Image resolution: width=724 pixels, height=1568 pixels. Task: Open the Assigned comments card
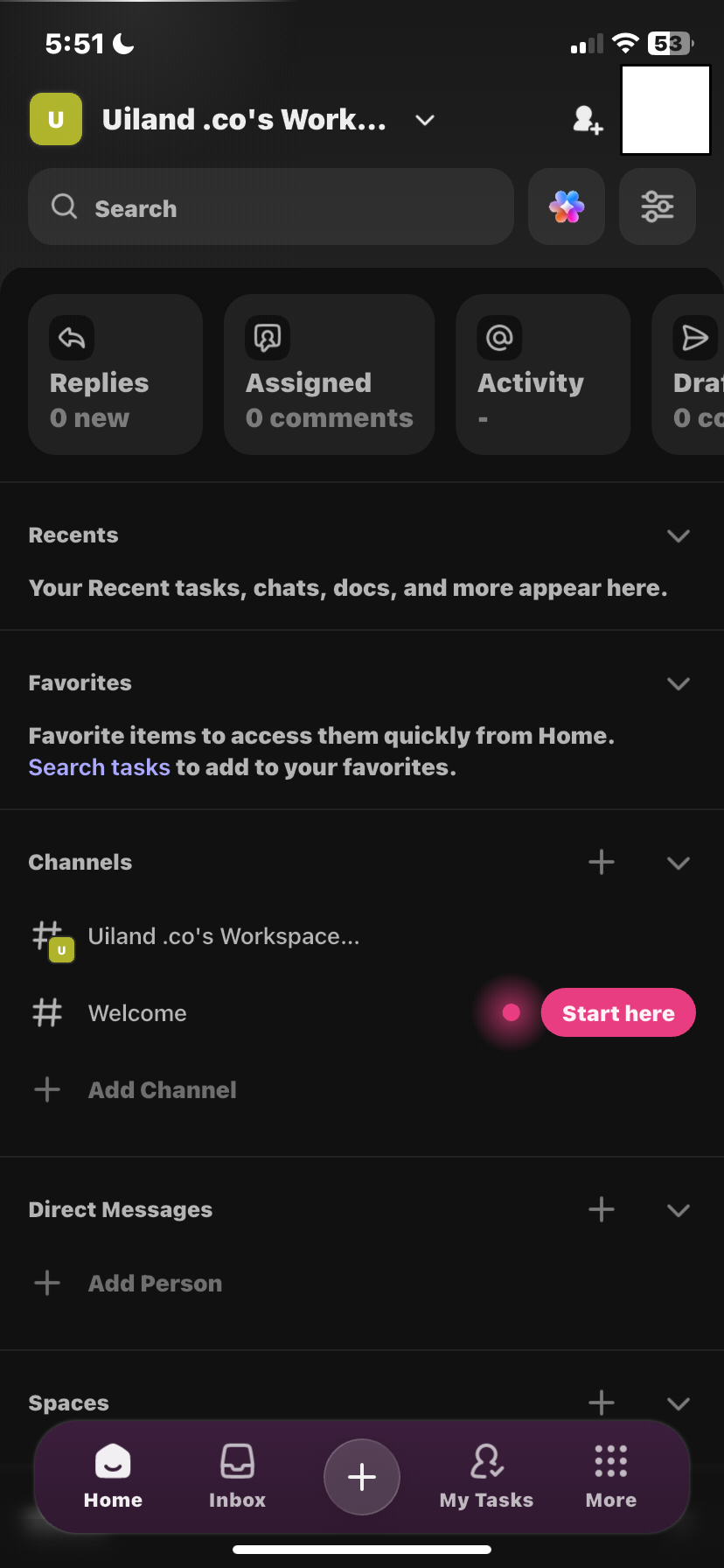pos(328,374)
